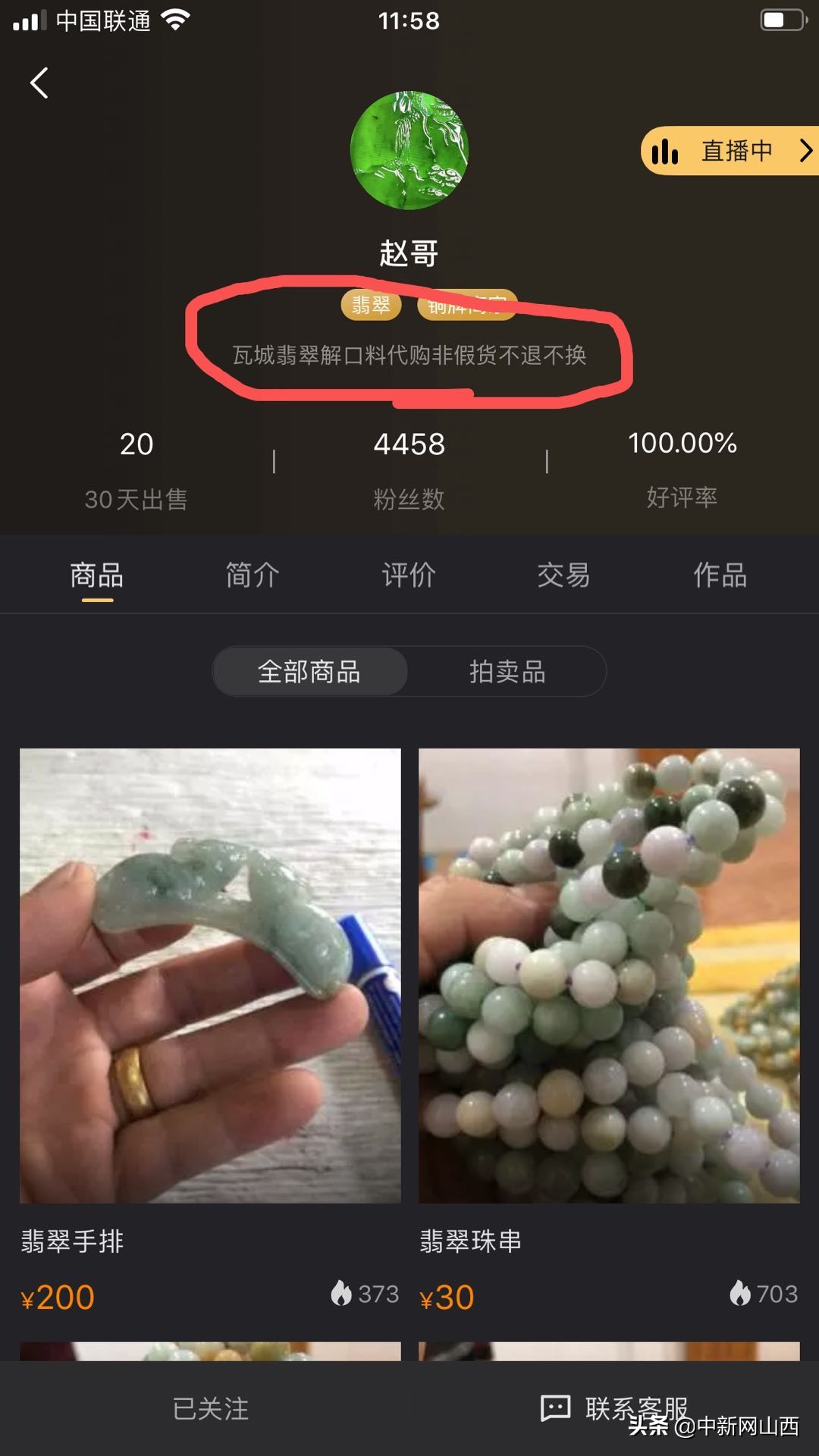Switch to the 简介 tab
This screenshot has width=819, height=1456.
pos(253,575)
